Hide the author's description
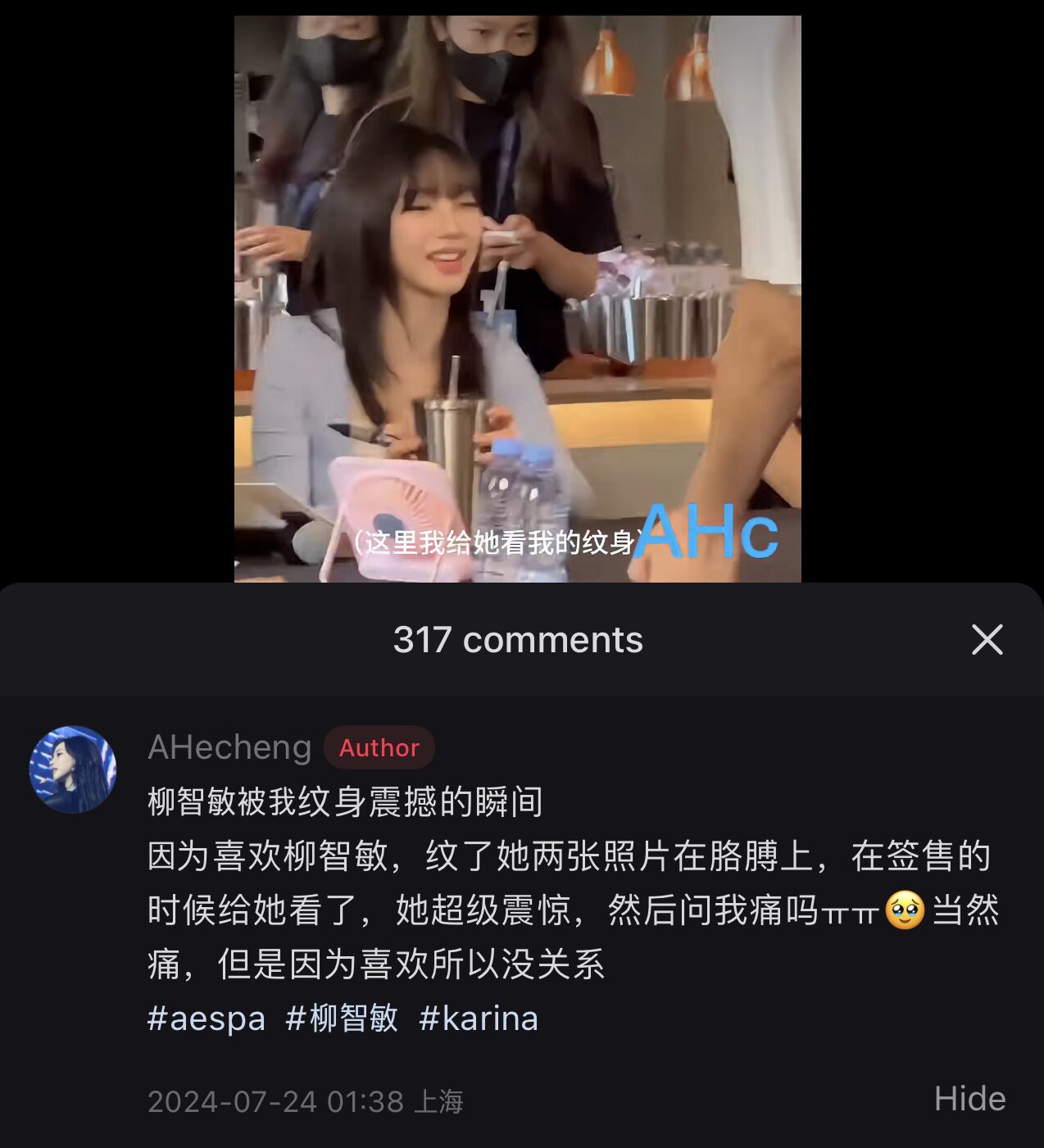Image resolution: width=1044 pixels, height=1148 pixels. pyautogui.click(x=969, y=1099)
